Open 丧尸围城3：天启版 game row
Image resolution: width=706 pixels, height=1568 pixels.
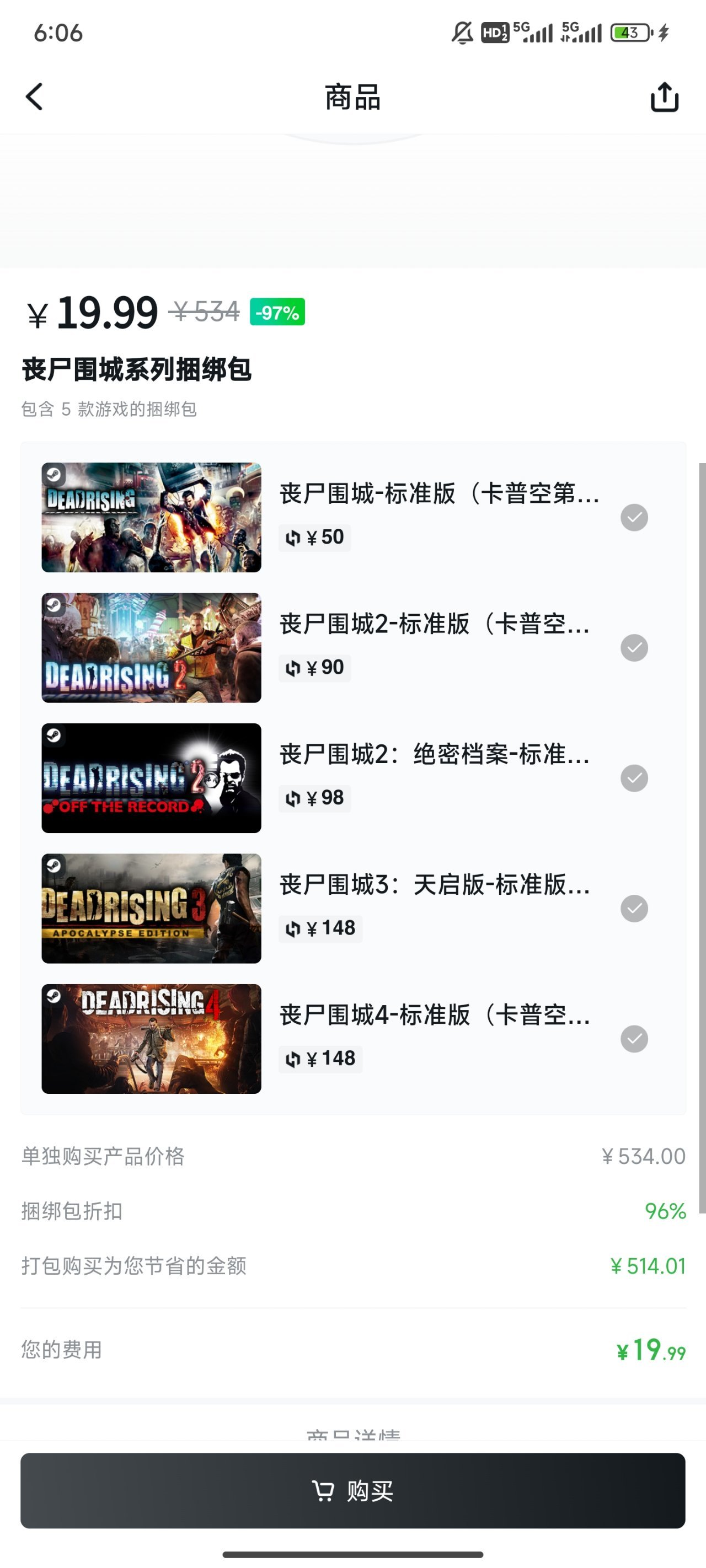tap(434, 885)
